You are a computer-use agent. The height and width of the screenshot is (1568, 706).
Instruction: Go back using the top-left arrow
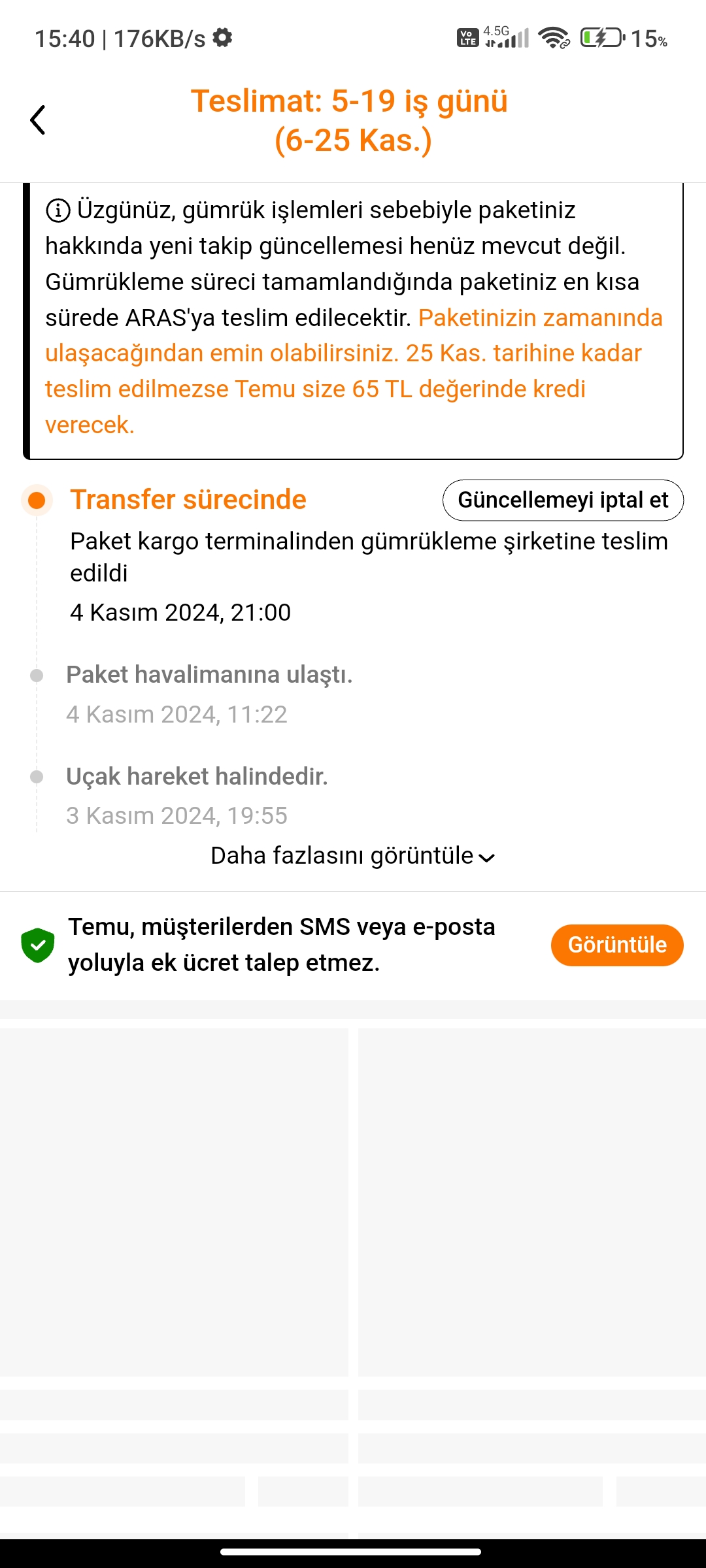click(38, 120)
